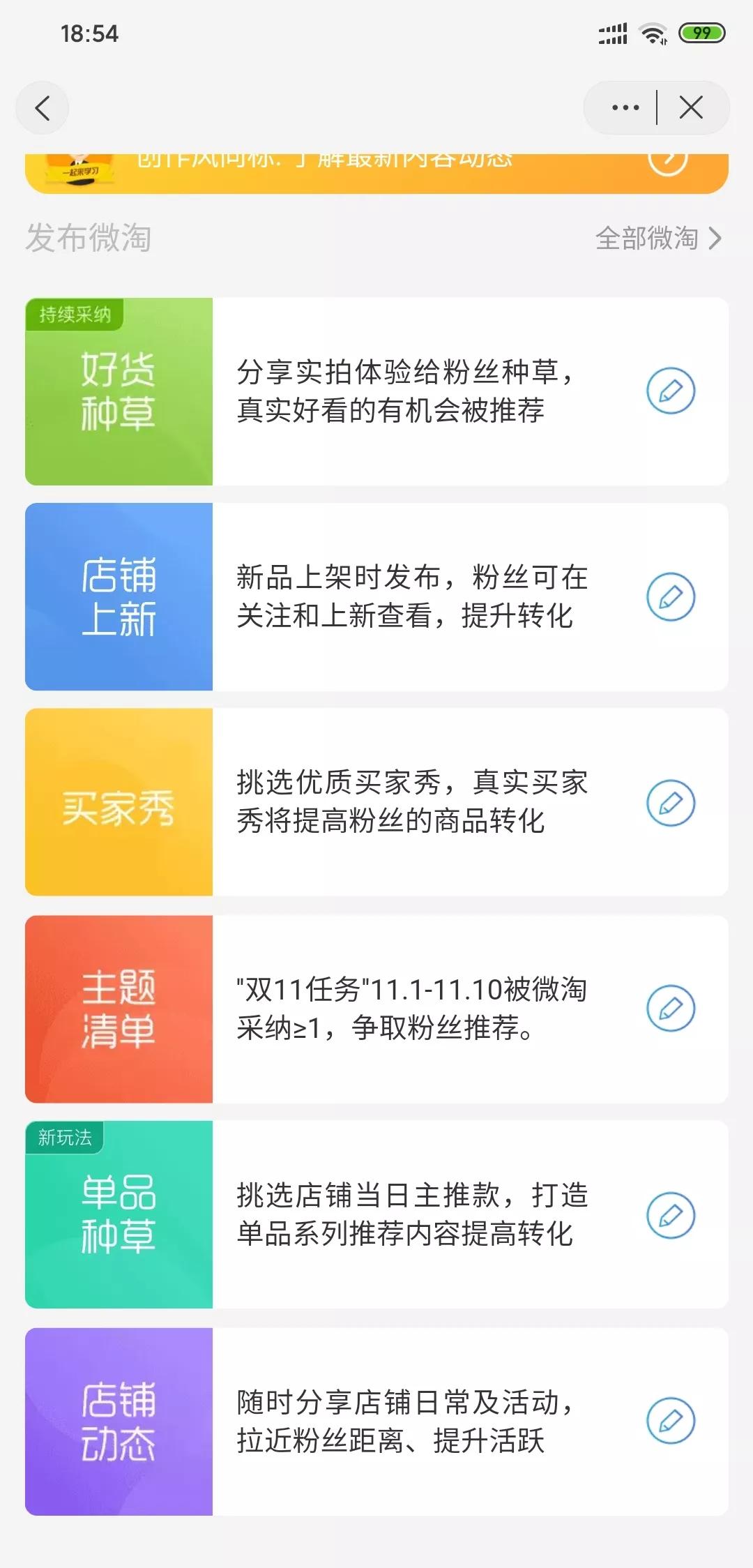Tap the Wi-Fi icon in status bar
The height and width of the screenshot is (1568, 753).
(x=653, y=31)
